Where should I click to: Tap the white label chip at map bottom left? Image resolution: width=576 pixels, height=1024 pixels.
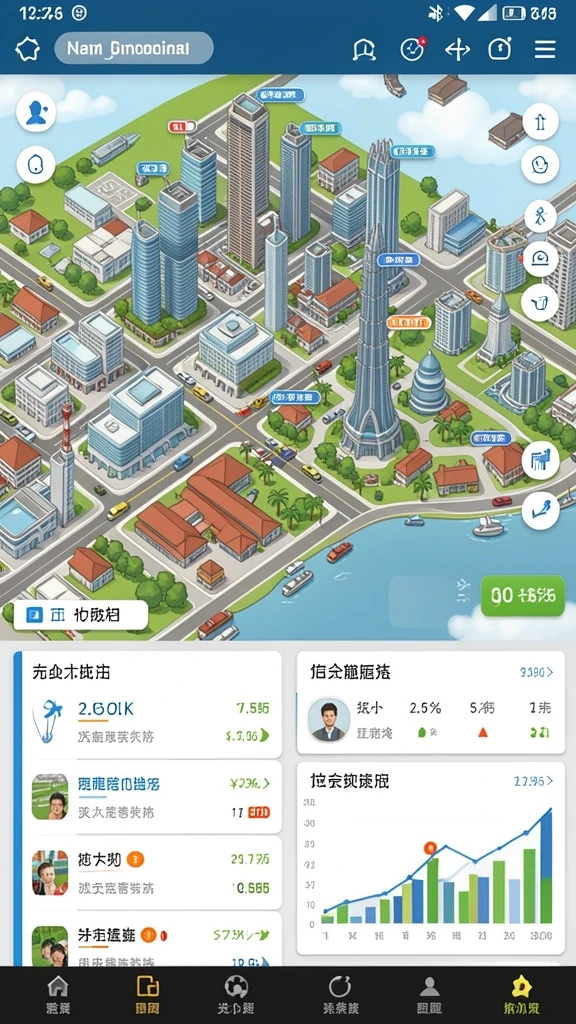tap(80, 615)
